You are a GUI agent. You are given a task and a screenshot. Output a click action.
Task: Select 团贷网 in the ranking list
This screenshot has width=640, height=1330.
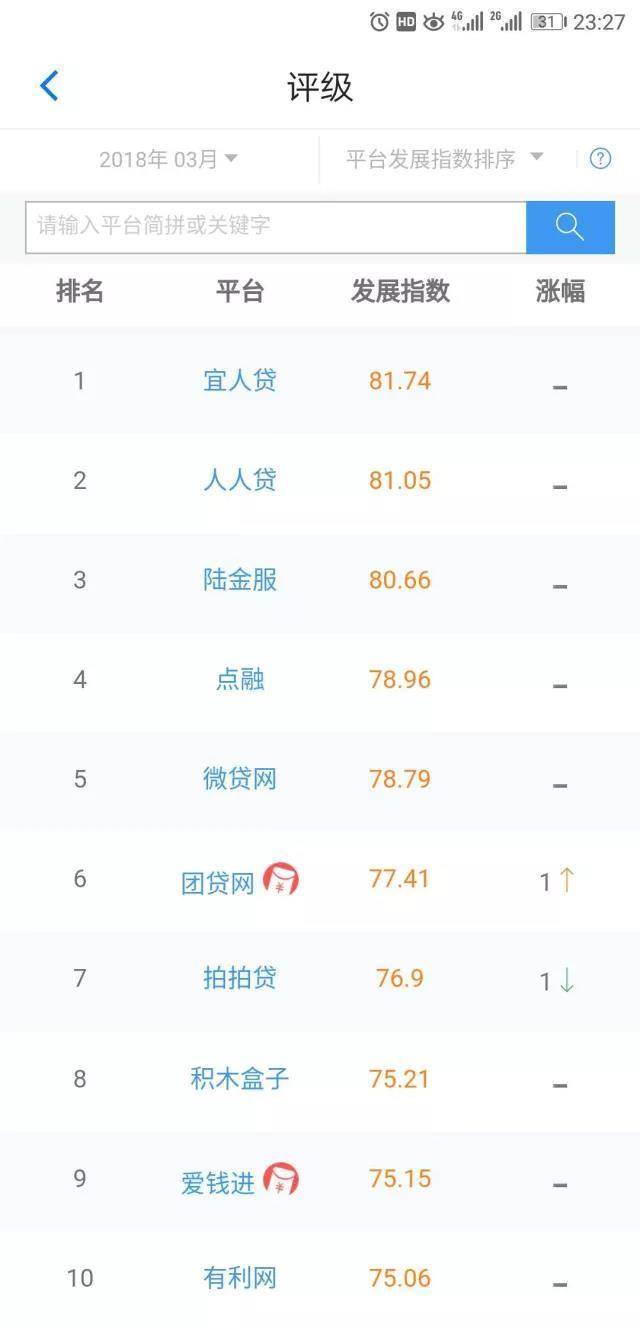tap(218, 881)
